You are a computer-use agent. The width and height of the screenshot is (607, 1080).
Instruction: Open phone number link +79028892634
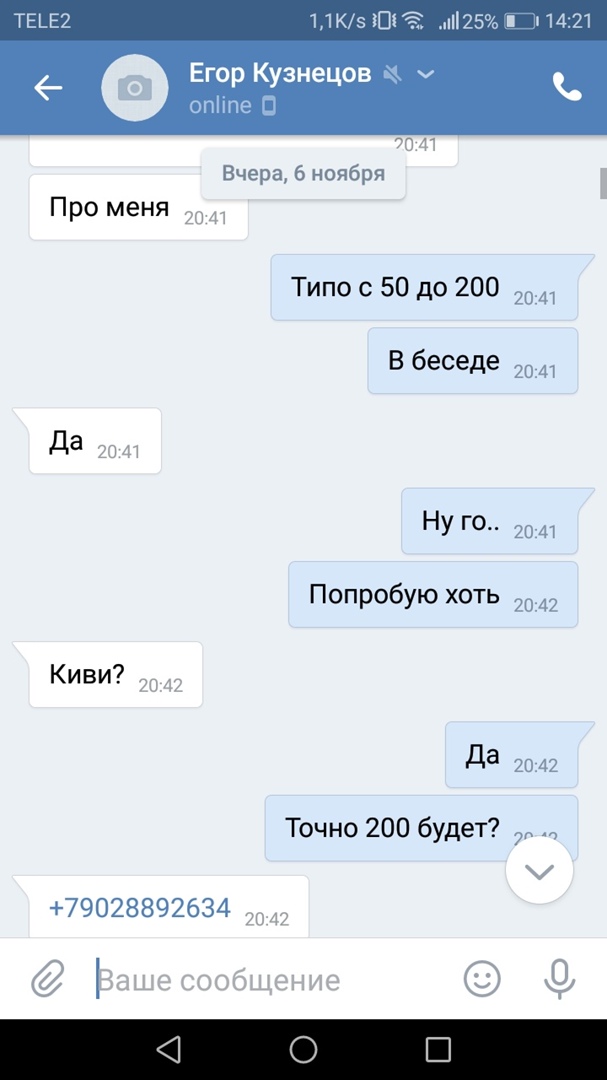click(x=139, y=908)
